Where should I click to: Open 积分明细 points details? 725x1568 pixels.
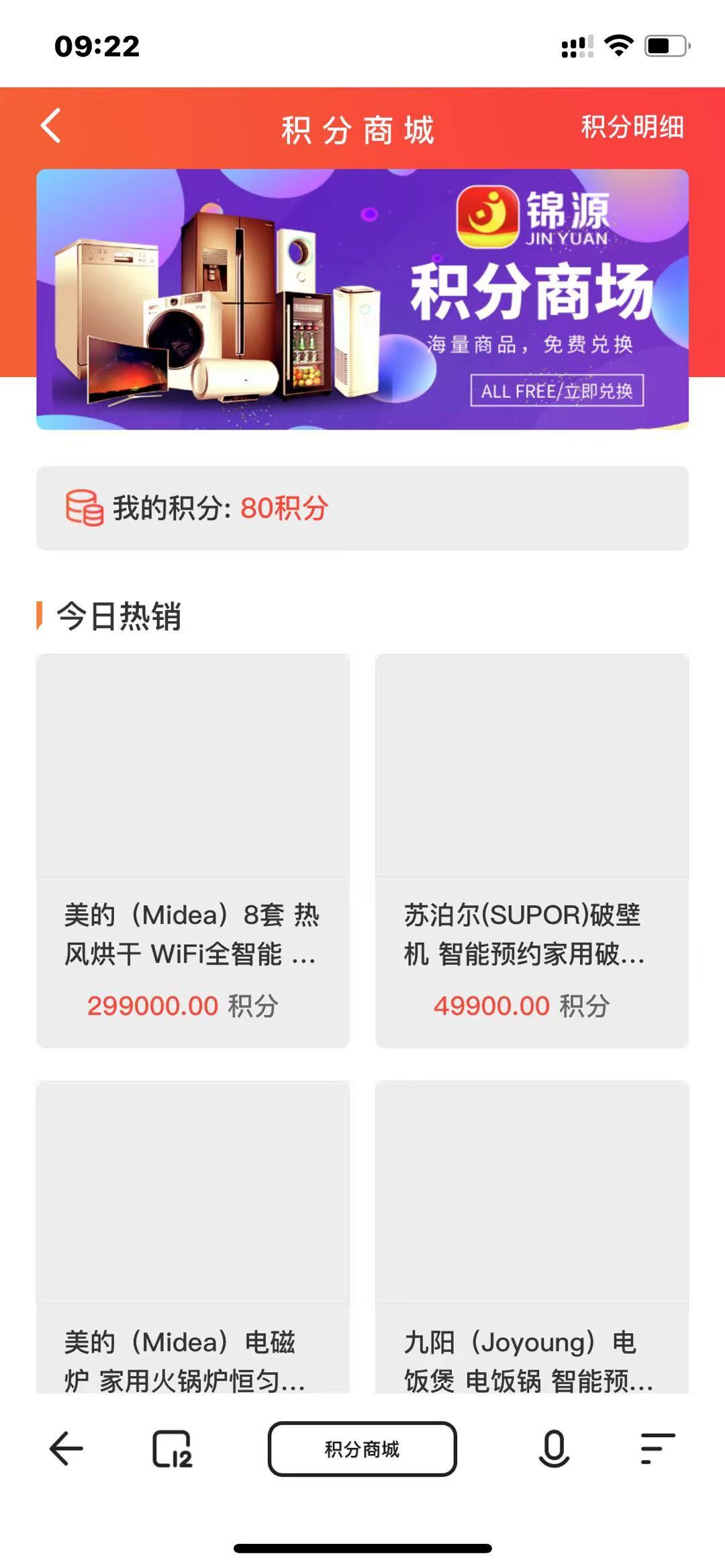(x=632, y=127)
